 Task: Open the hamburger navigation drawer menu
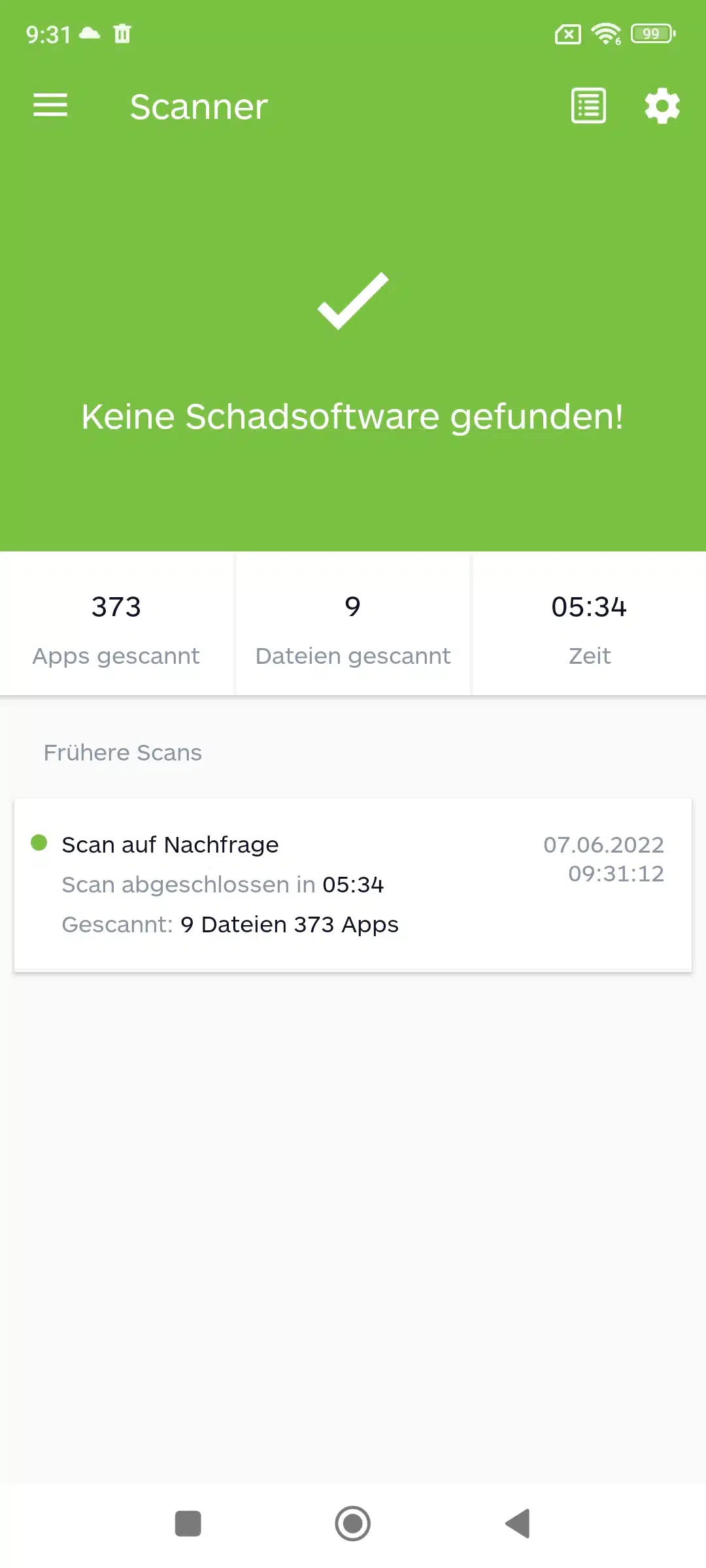tap(50, 105)
